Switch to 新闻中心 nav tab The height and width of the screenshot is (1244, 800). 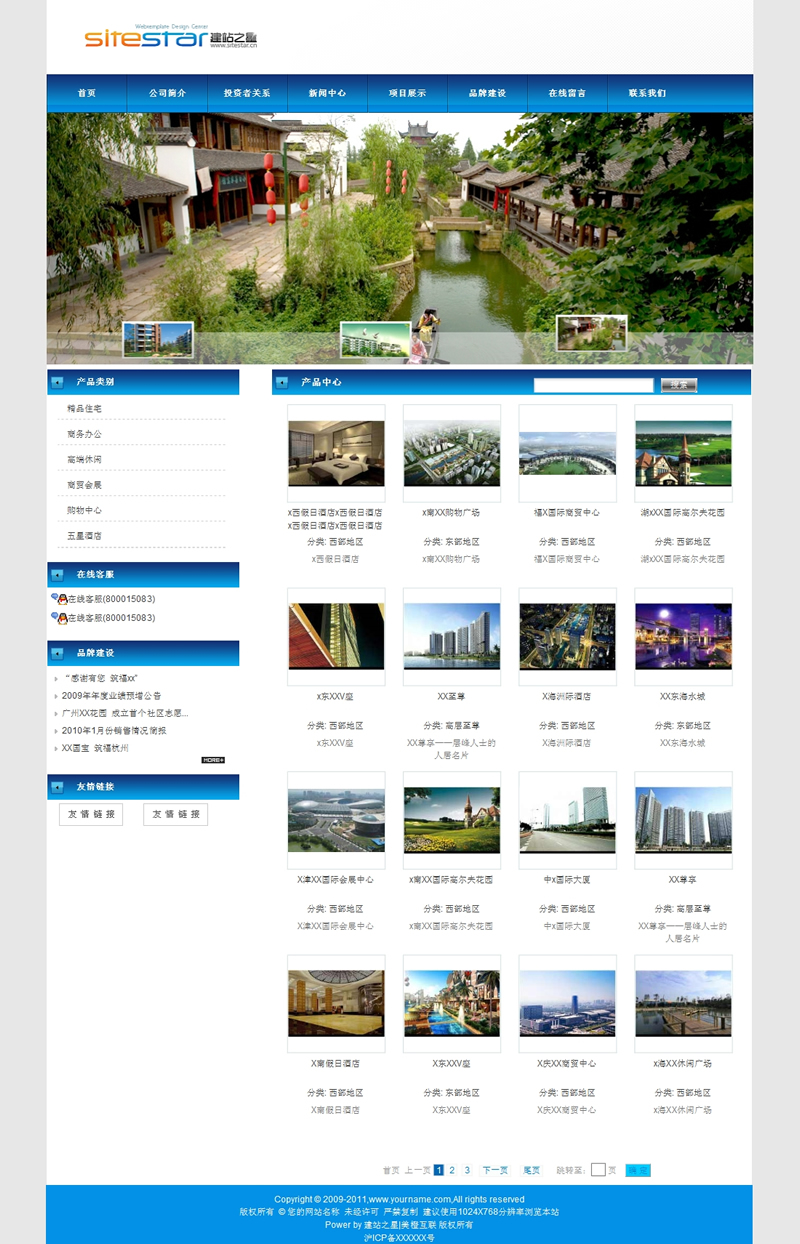(x=327, y=93)
